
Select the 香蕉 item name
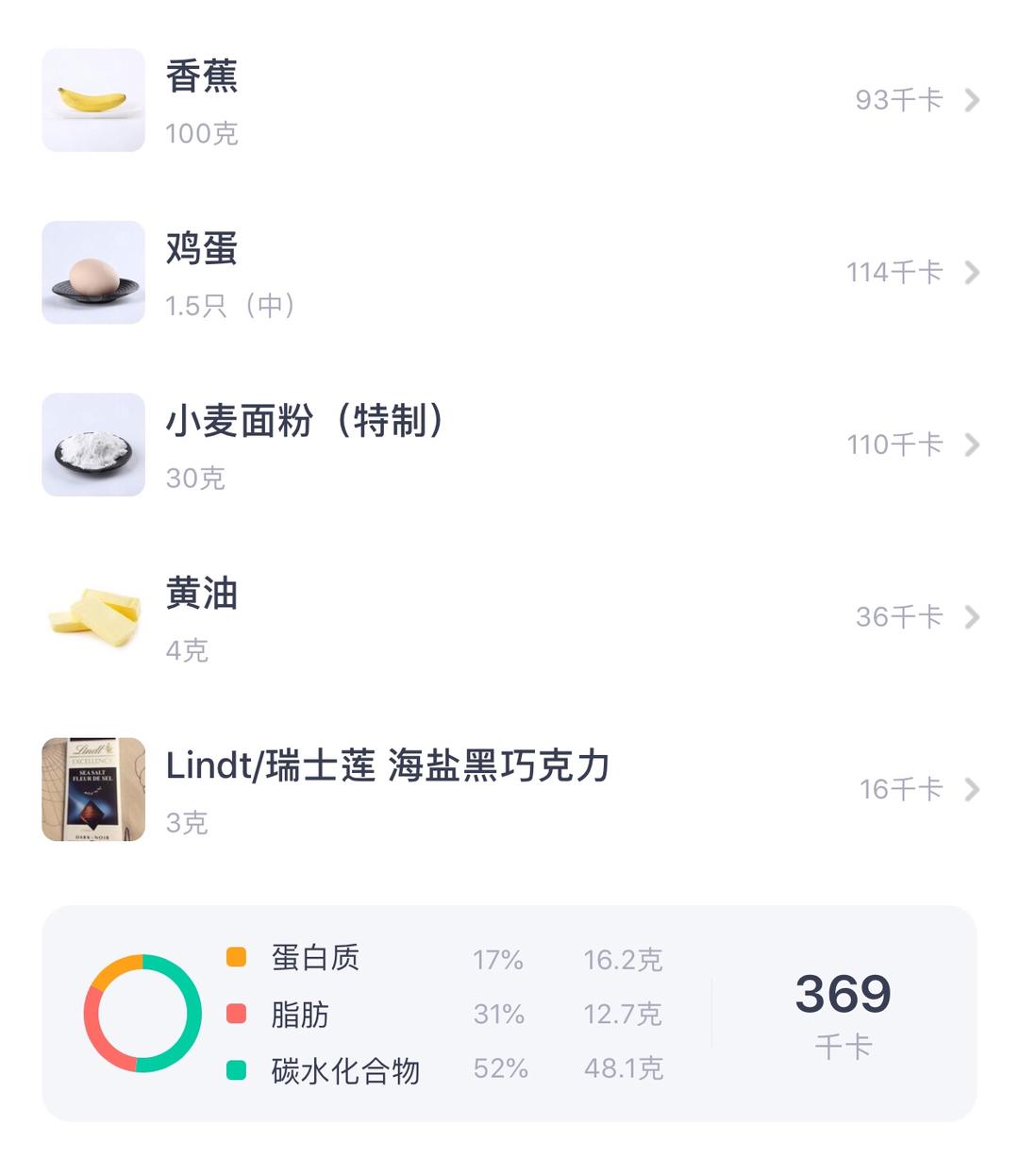pyautogui.click(x=204, y=78)
